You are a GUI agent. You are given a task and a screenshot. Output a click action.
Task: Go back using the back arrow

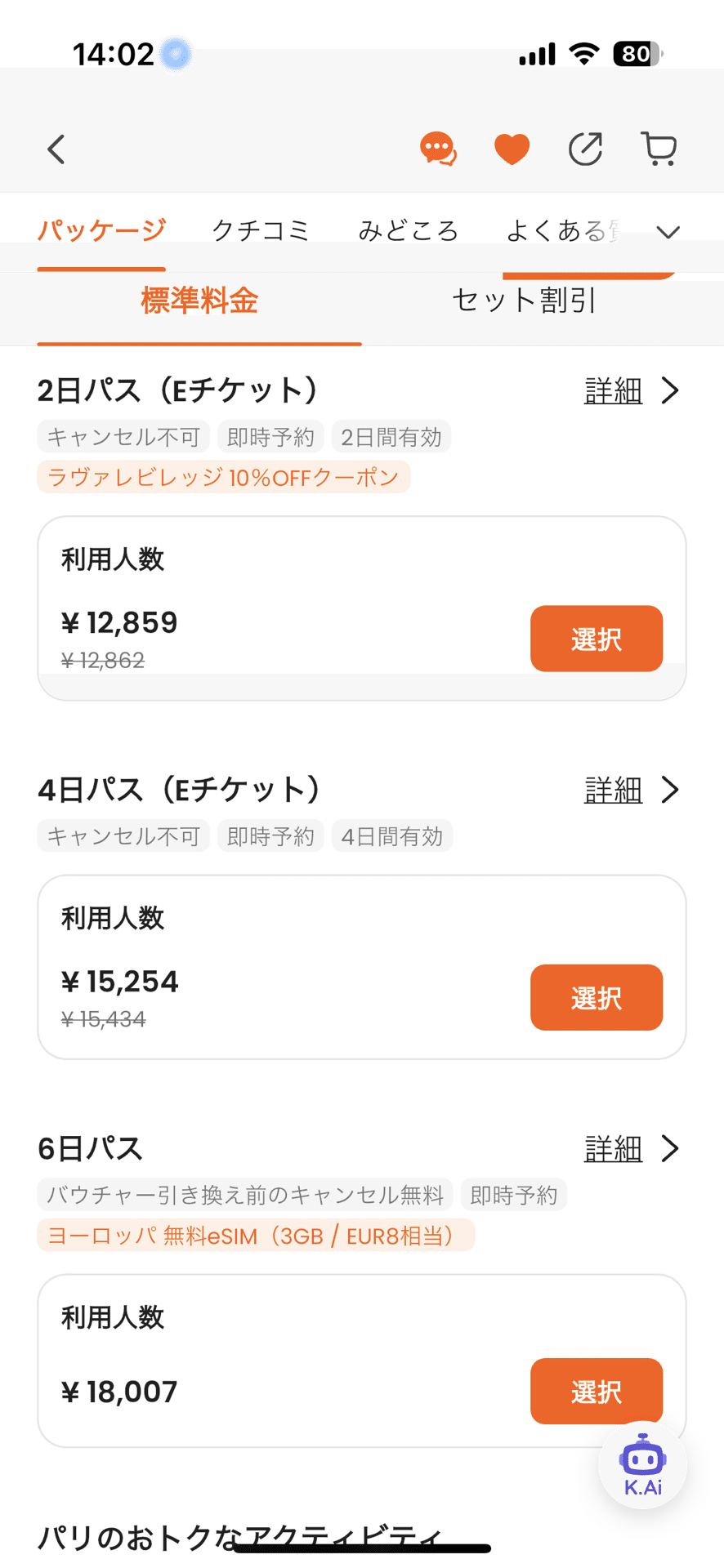coord(56,149)
